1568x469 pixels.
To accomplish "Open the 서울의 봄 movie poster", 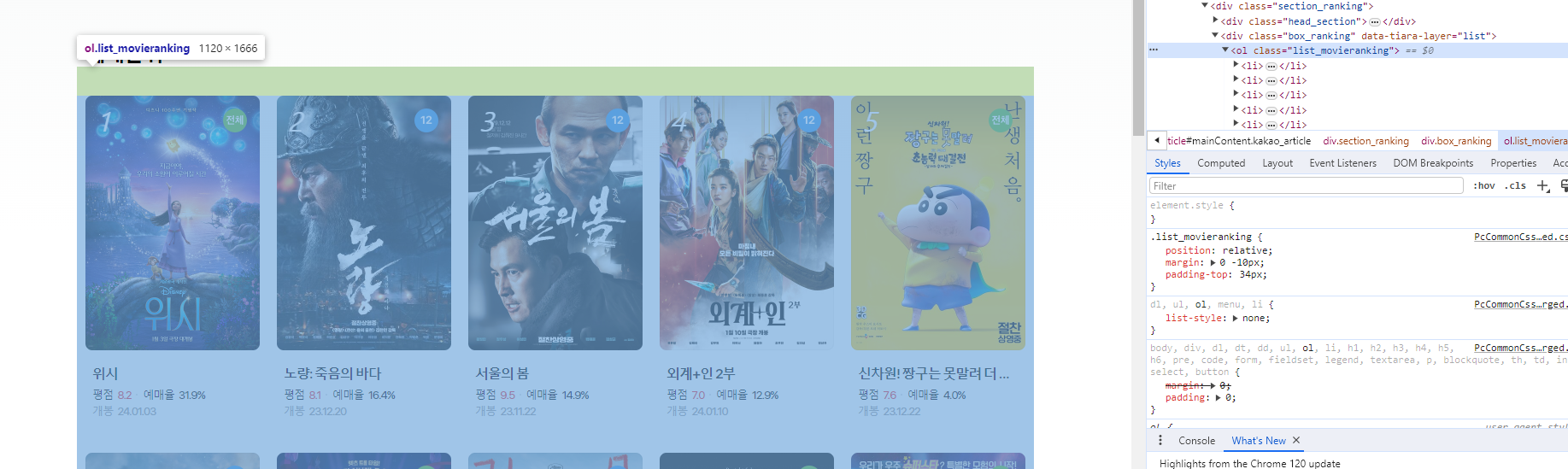I will [x=555, y=222].
